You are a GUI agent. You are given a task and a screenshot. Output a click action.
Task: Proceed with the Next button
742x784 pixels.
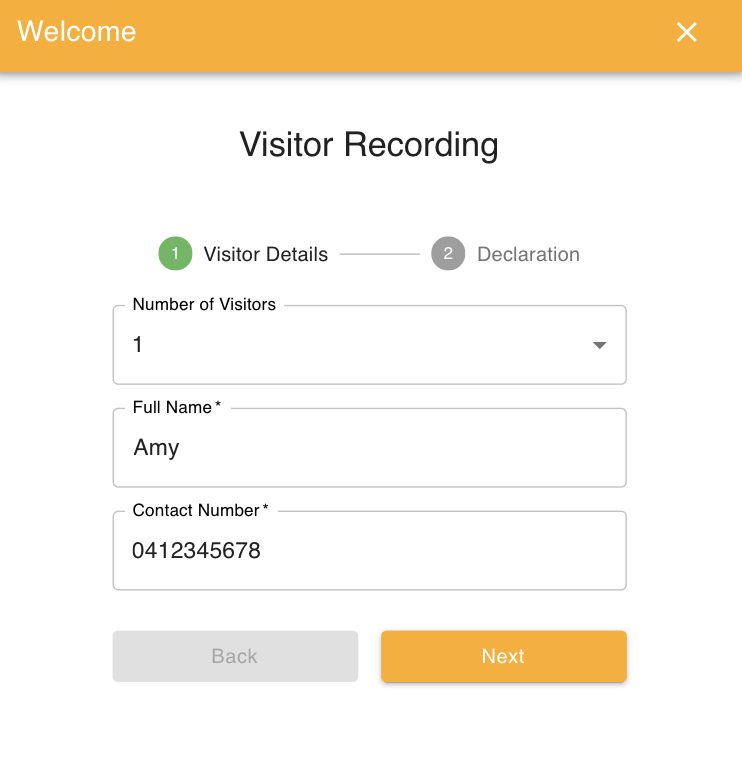click(503, 656)
